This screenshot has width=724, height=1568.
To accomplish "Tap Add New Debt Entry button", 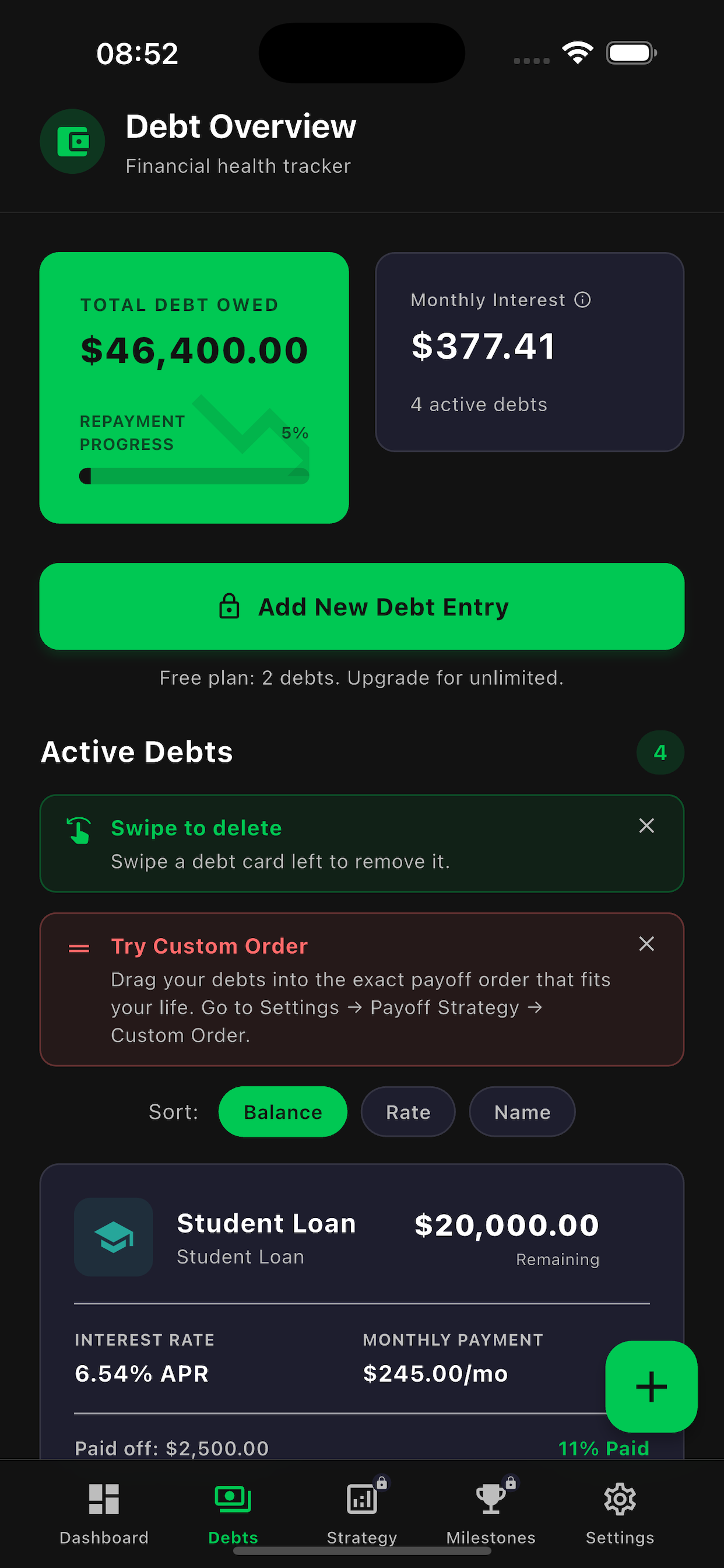I will 362,606.
